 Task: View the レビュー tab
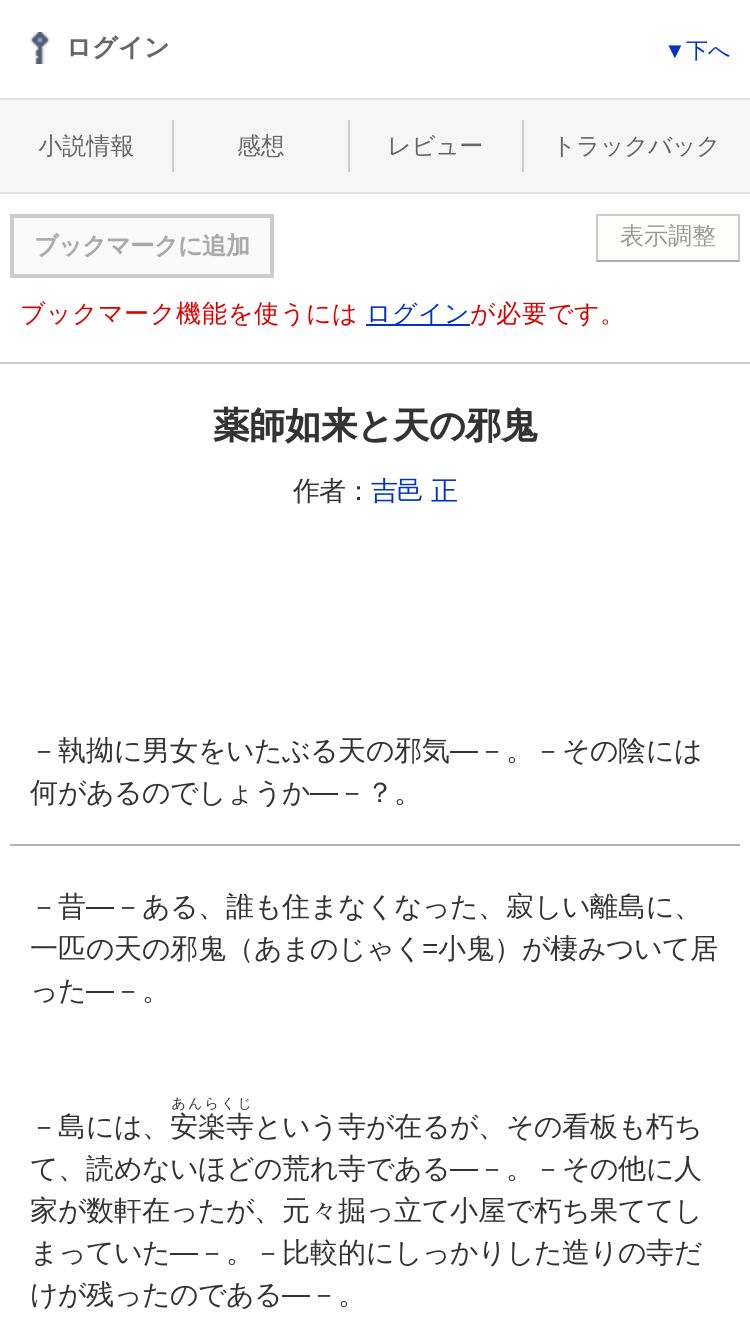point(435,146)
